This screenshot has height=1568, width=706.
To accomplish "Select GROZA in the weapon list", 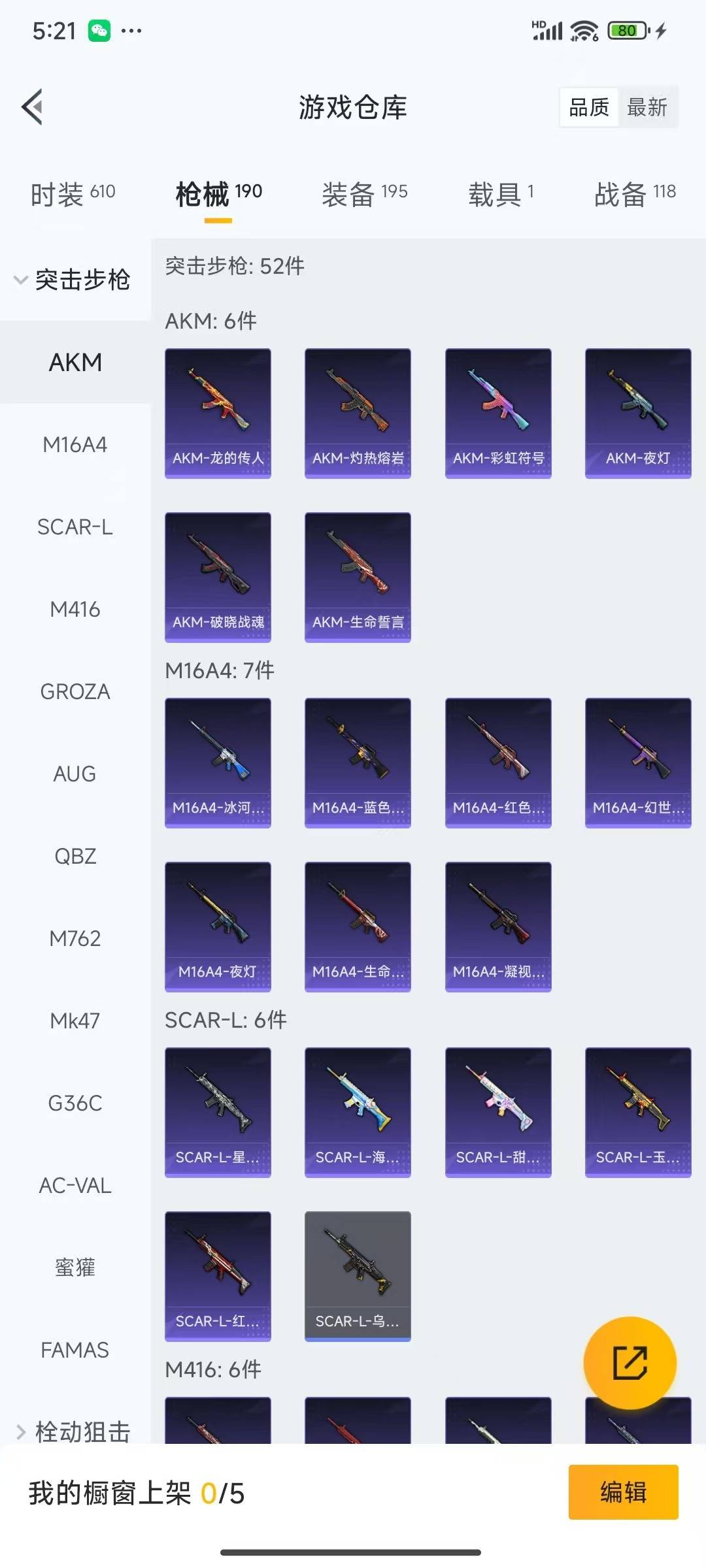I will [75, 691].
